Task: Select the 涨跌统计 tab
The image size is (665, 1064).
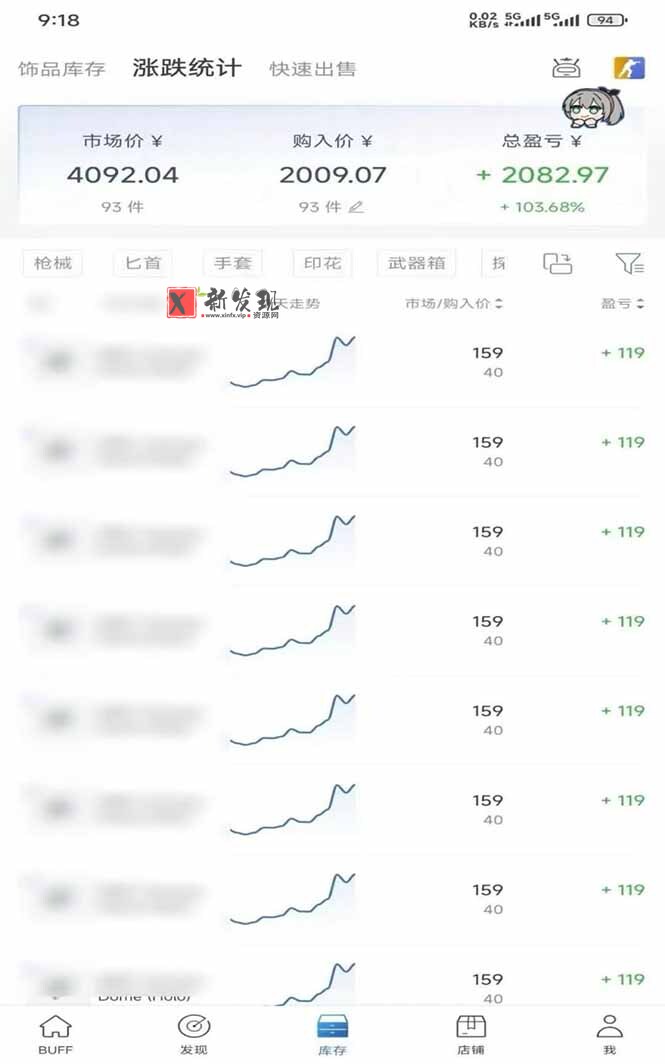Action: tap(187, 68)
